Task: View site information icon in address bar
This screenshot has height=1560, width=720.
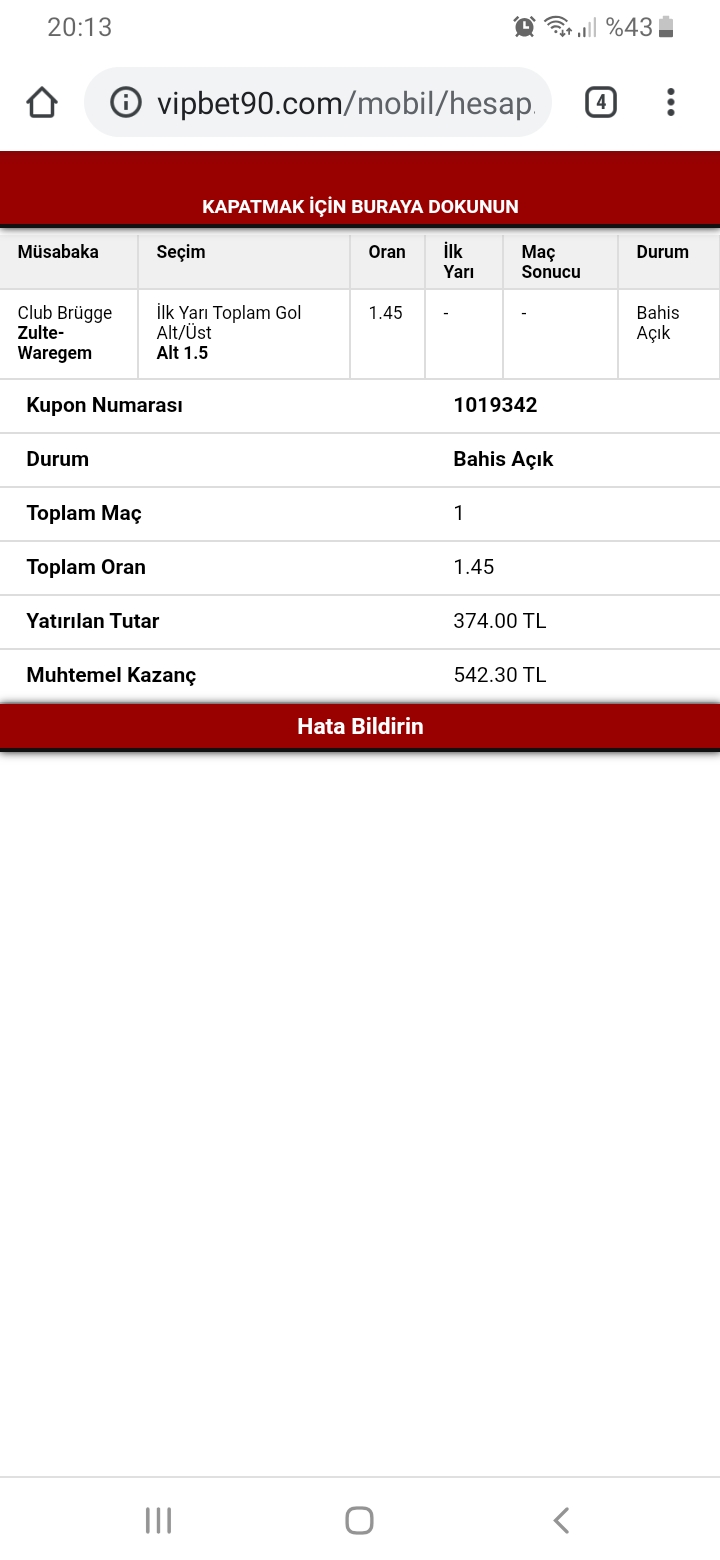Action: pyautogui.click(x=125, y=102)
